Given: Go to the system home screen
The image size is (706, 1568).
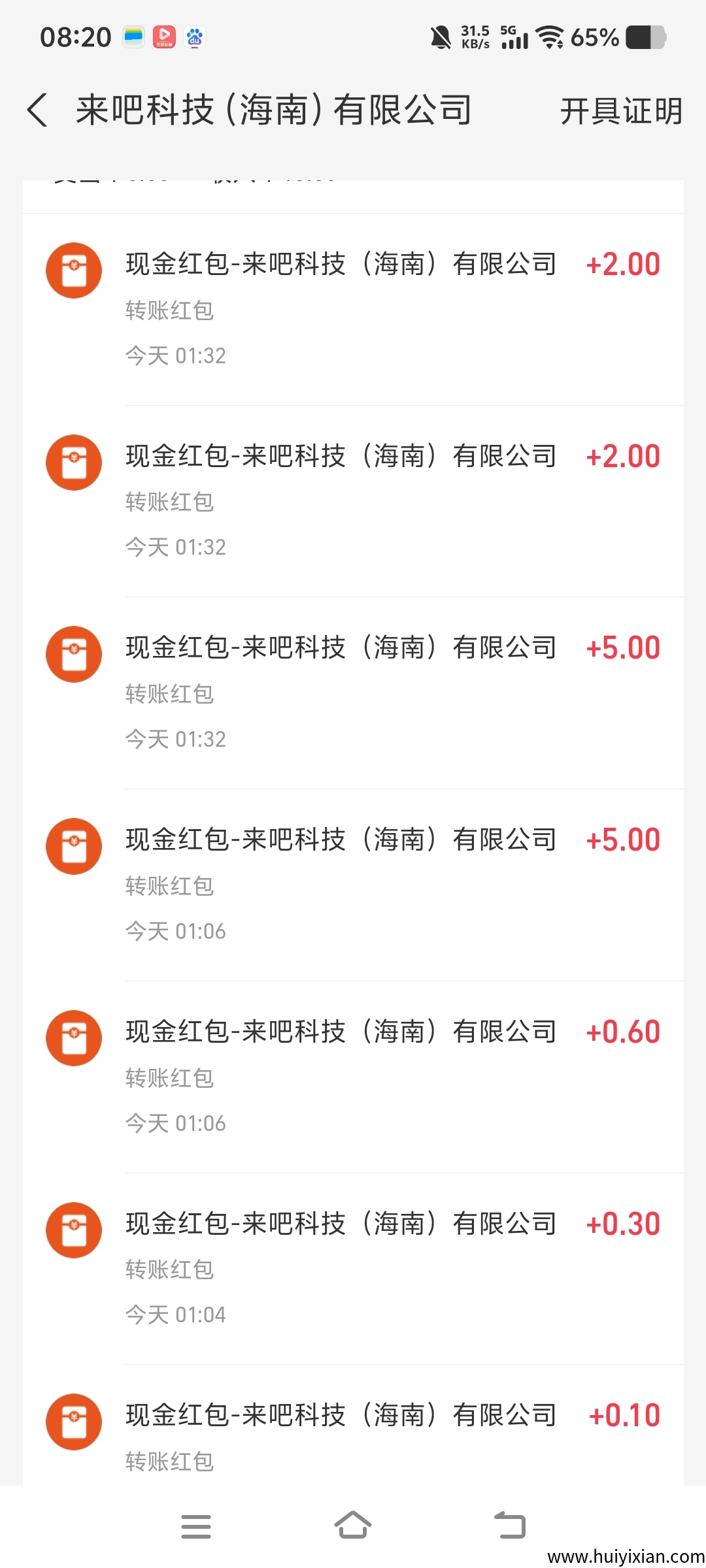Looking at the screenshot, I should point(353,1526).
